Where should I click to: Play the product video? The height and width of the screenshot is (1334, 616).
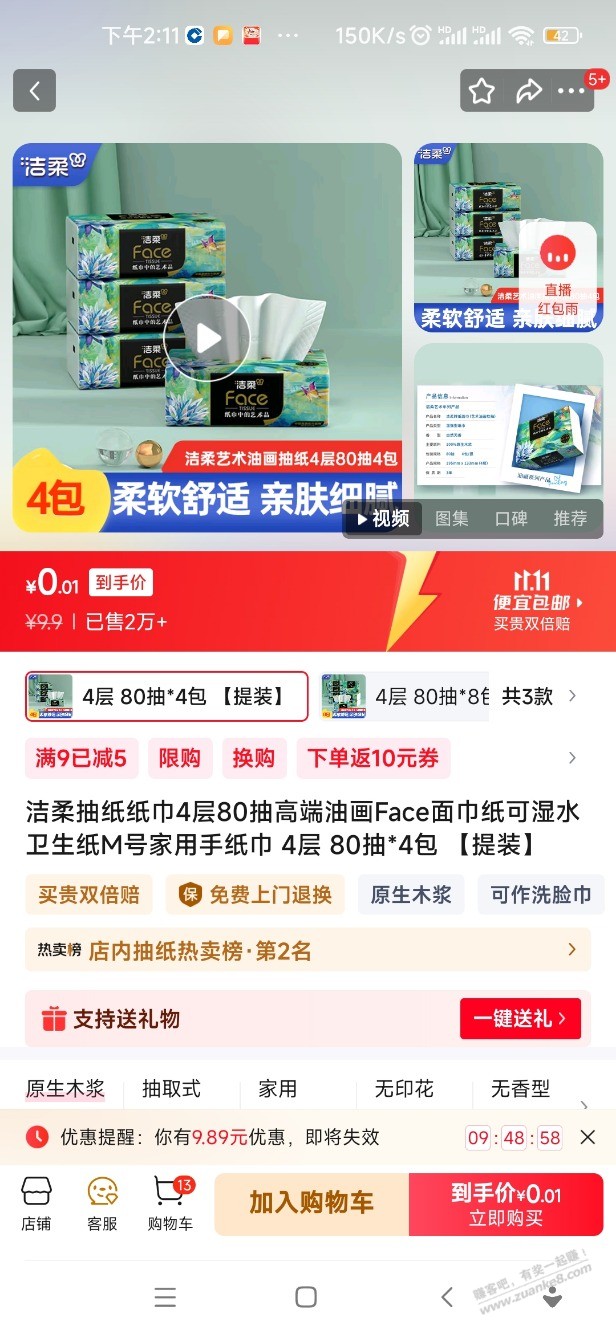click(x=207, y=338)
